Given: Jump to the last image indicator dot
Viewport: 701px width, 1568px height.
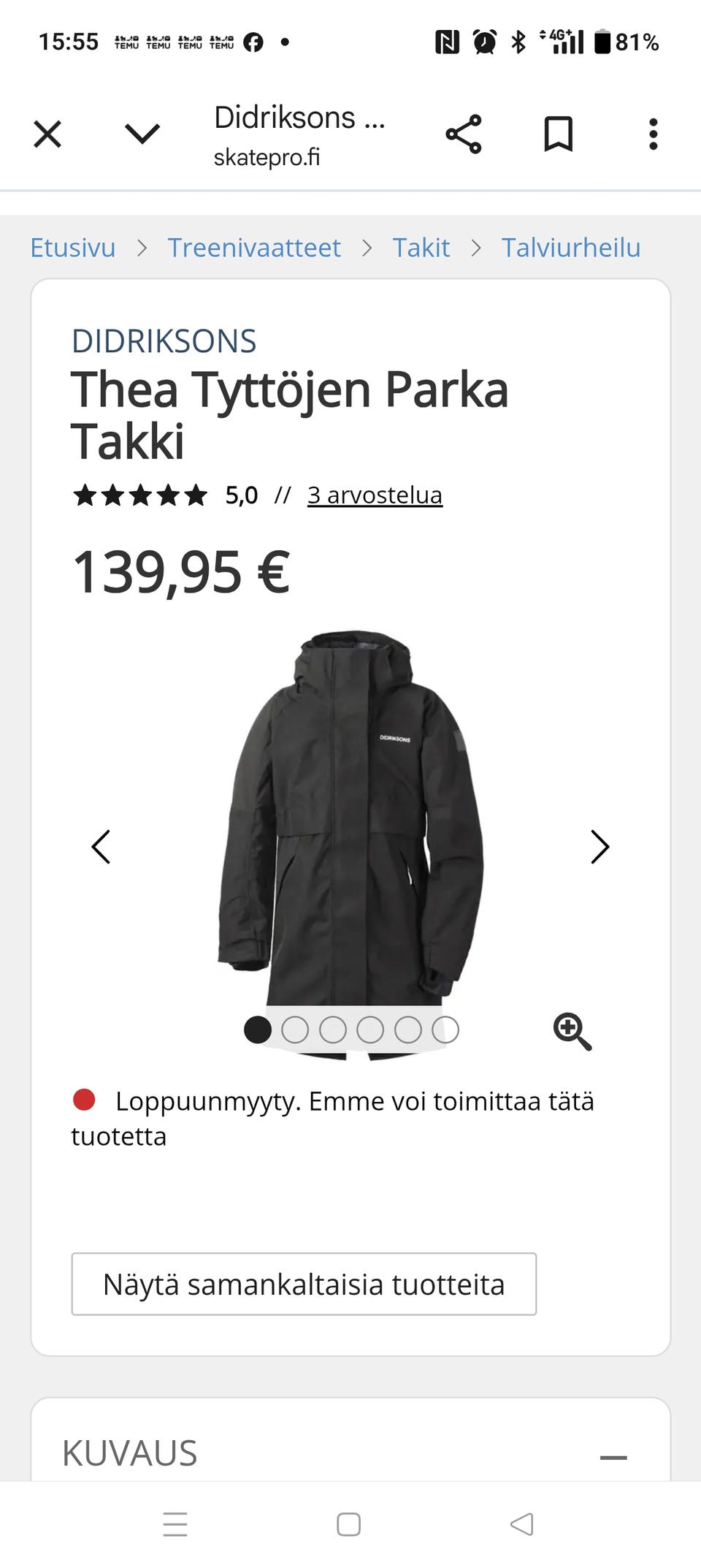Looking at the screenshot, I should [x=445, y=1030].
